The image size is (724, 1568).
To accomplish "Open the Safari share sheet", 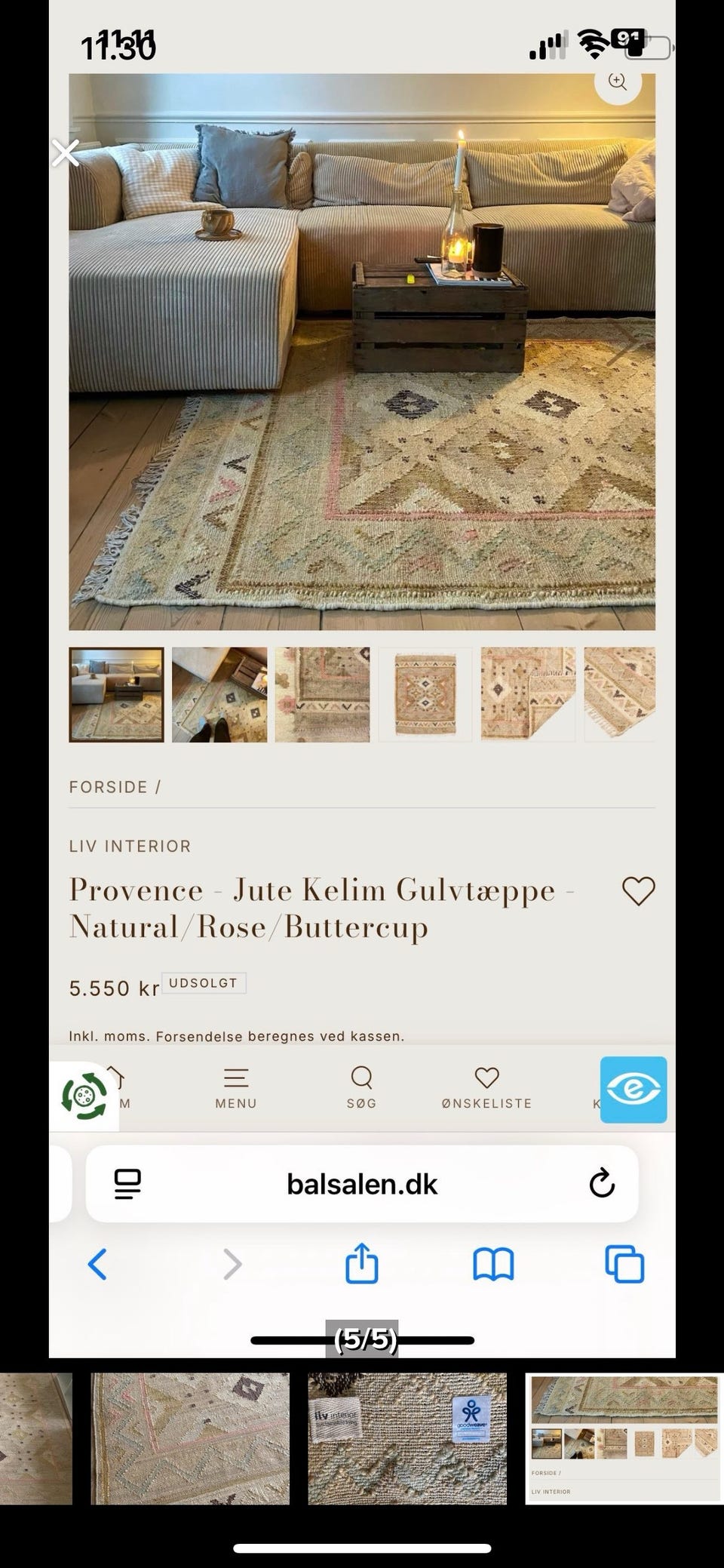I will click(362, 1266).
